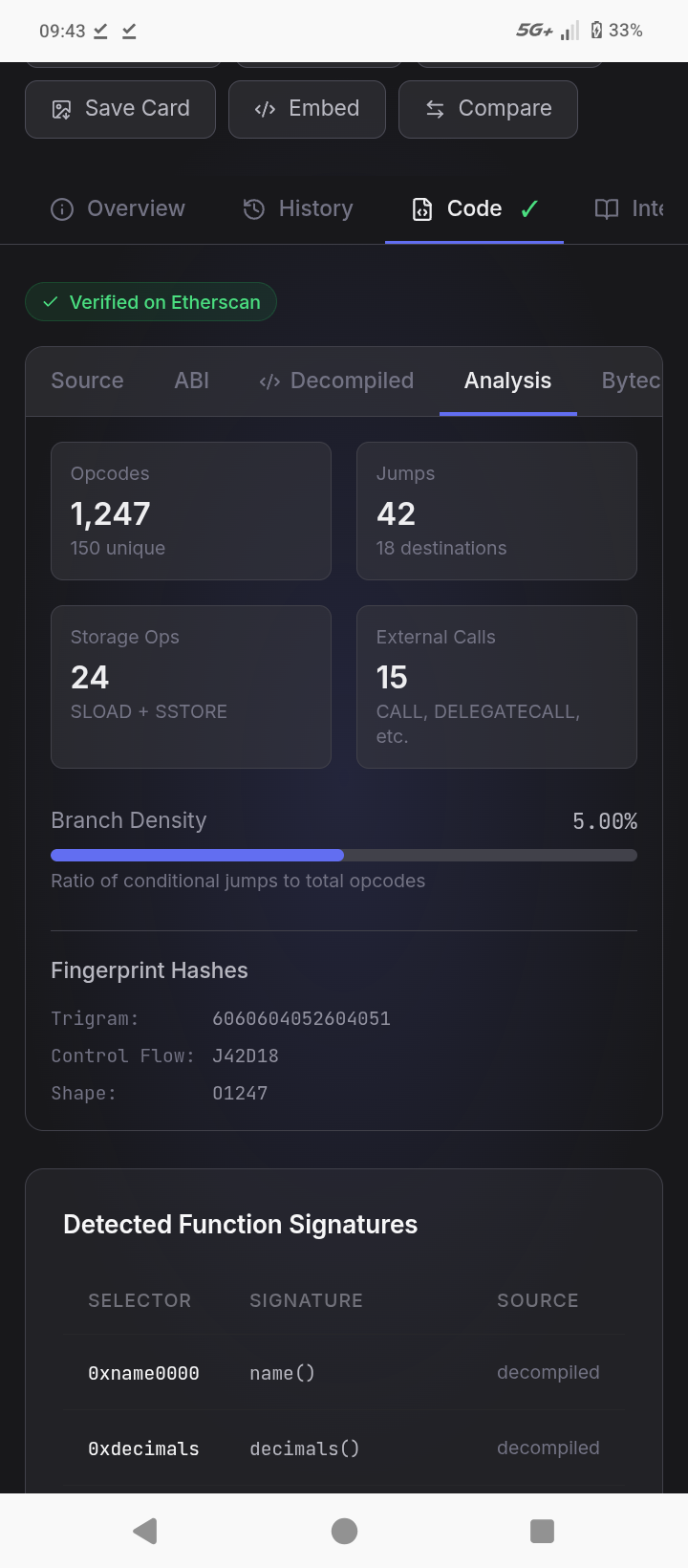
Task: Select the Code tab
Action: click(x=474, y=209)
